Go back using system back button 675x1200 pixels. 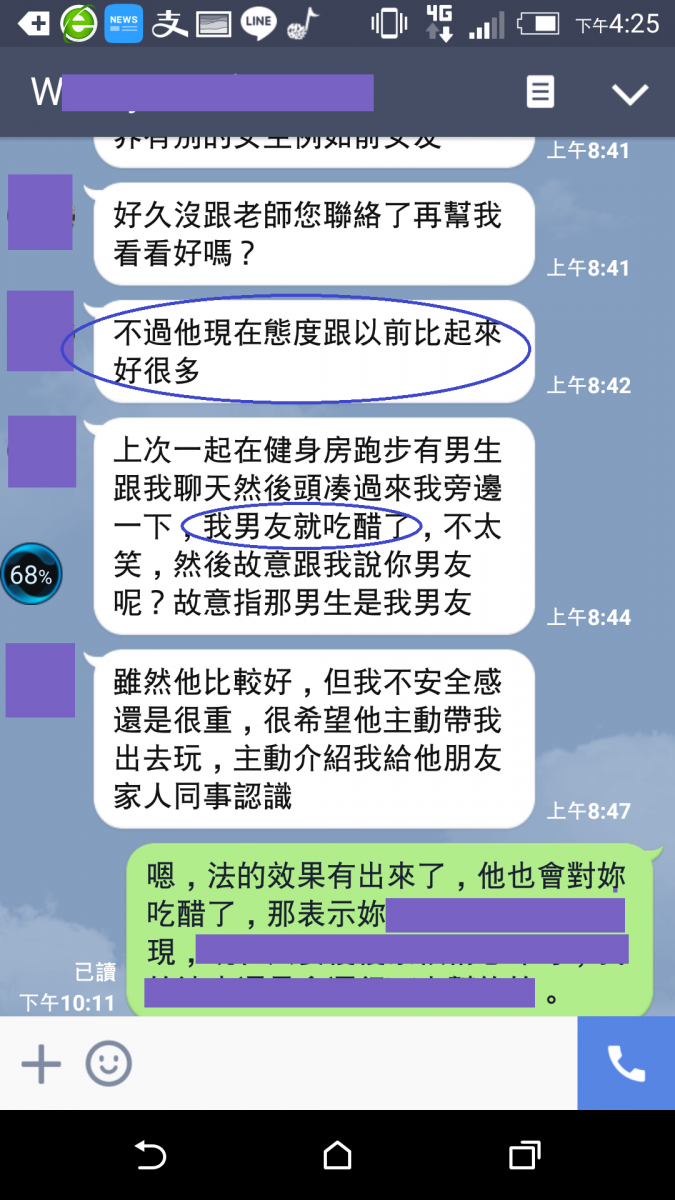(150, 1156)
